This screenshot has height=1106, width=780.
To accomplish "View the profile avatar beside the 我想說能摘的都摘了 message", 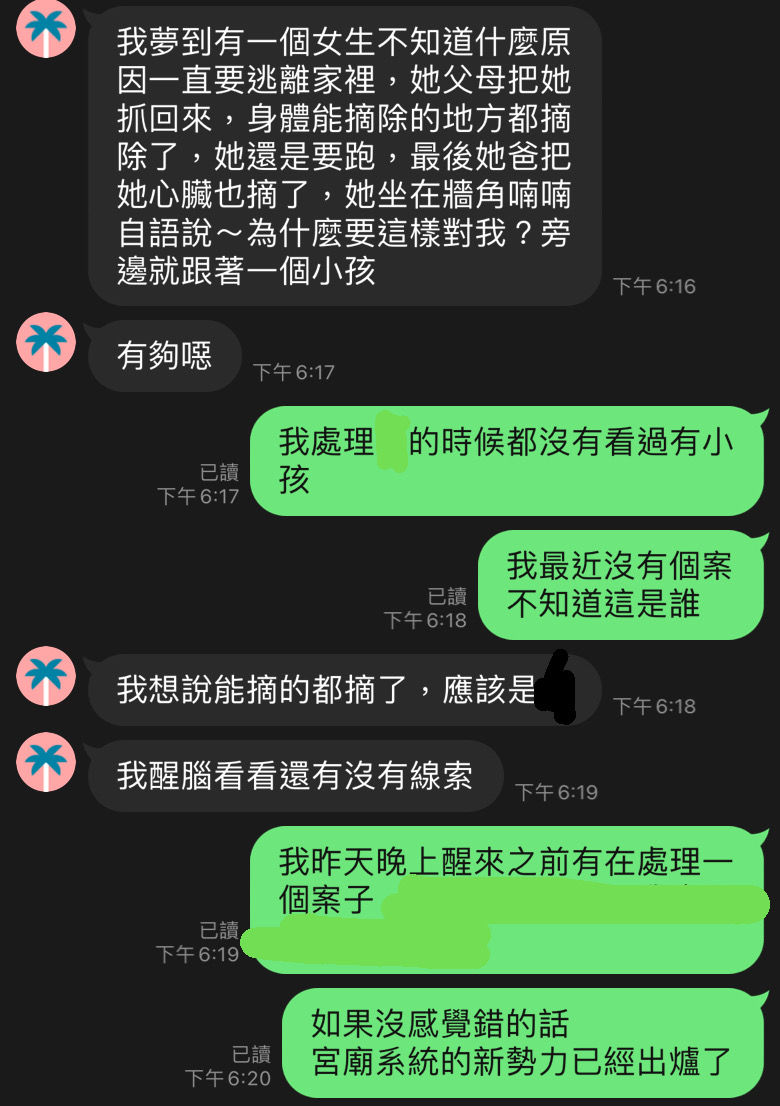I will pos(46,676).
